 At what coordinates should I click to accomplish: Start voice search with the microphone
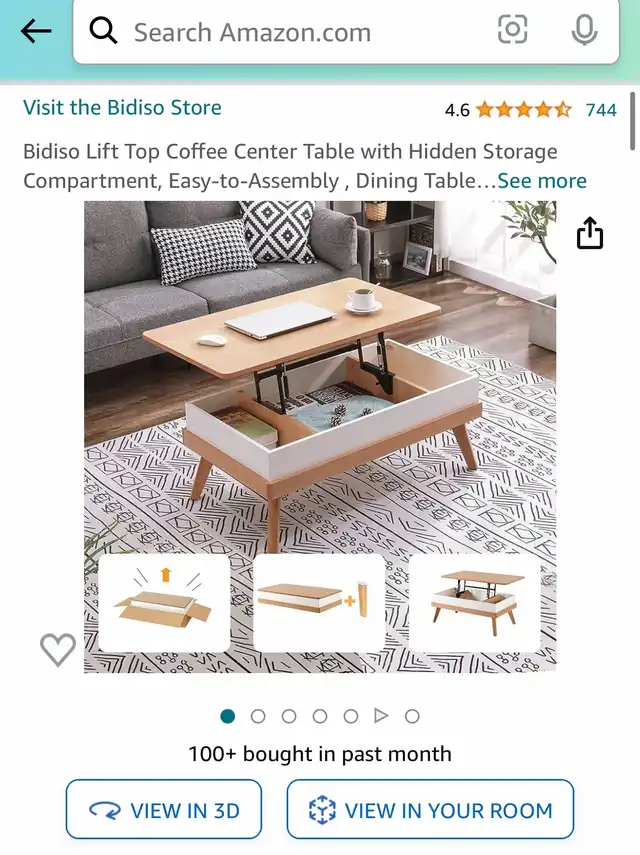pyautogui.click(x=584, y=31)
